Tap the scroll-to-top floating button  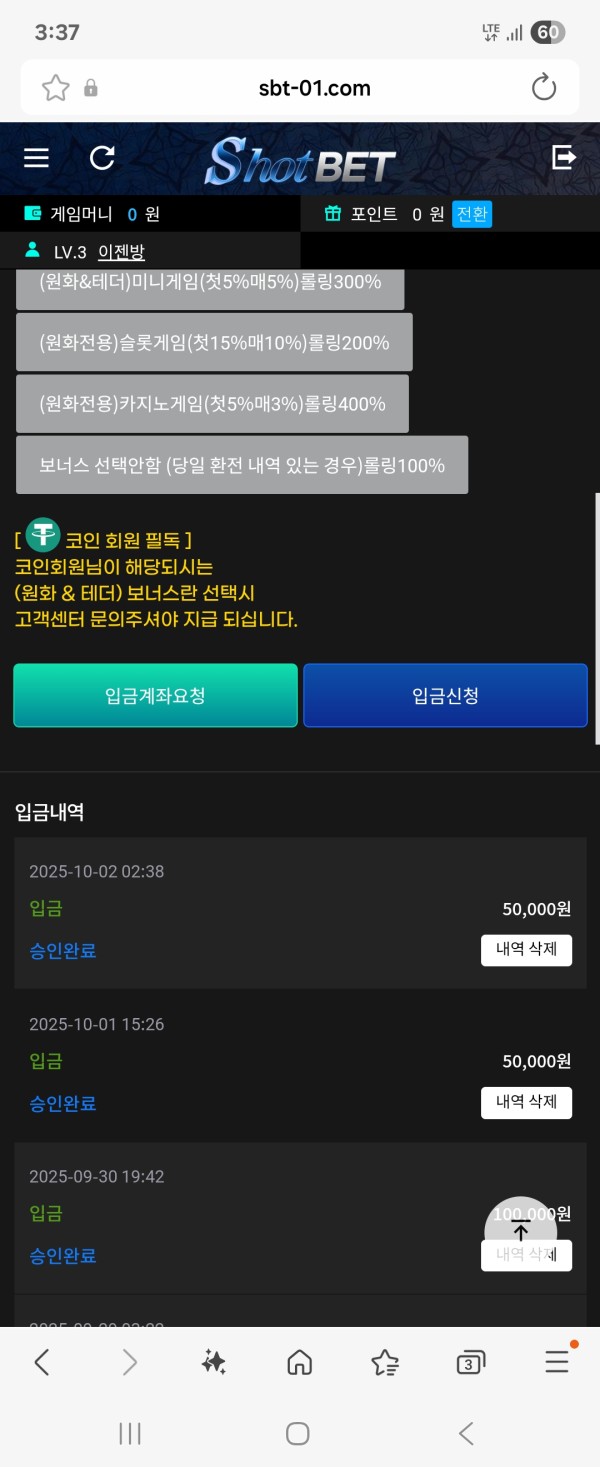520,1231
